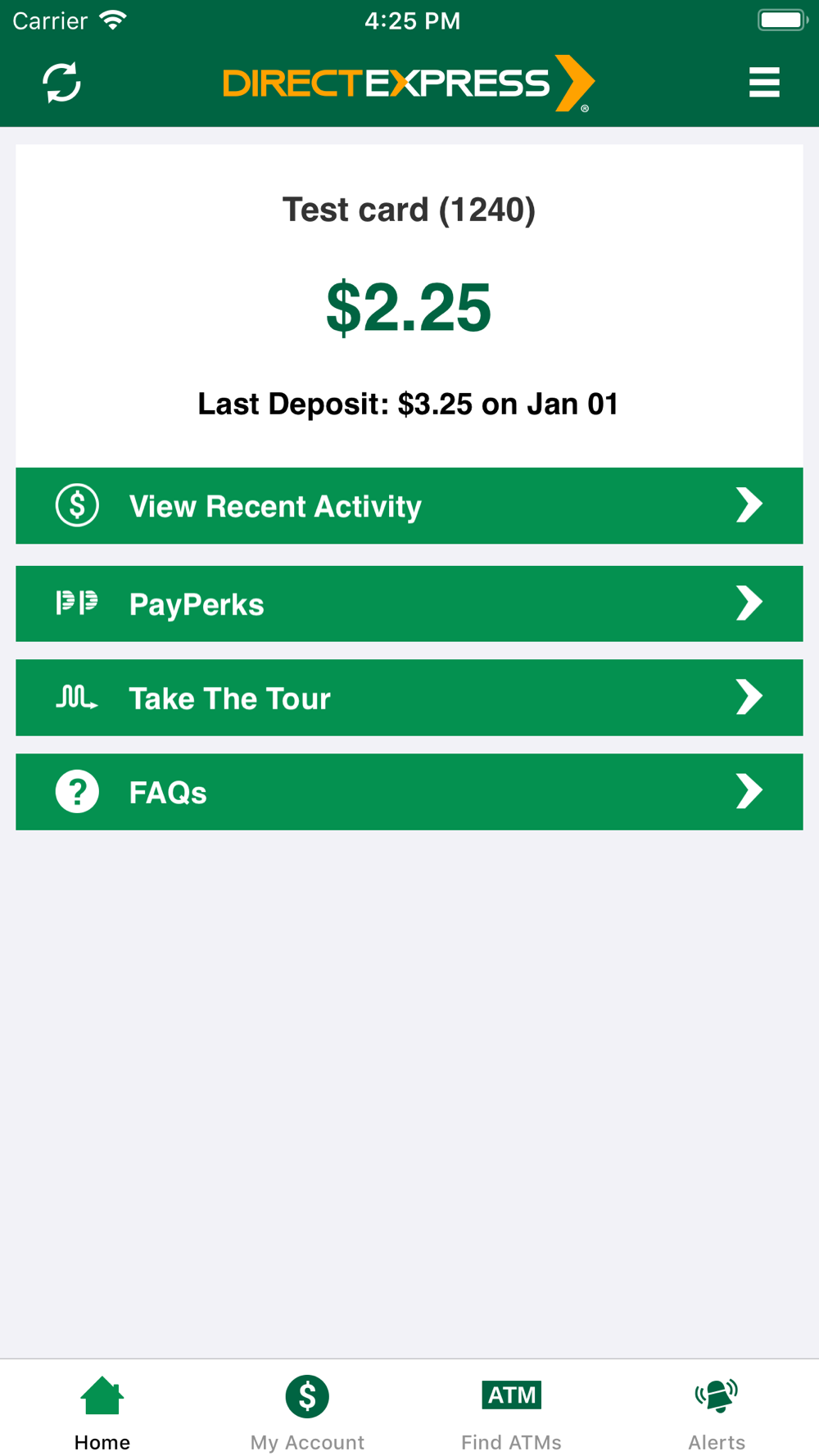This screenshot has height=1456, width=819.
Task: Switch to the My Account tab
Action: pyautogui.click(x=307, y=1412)
